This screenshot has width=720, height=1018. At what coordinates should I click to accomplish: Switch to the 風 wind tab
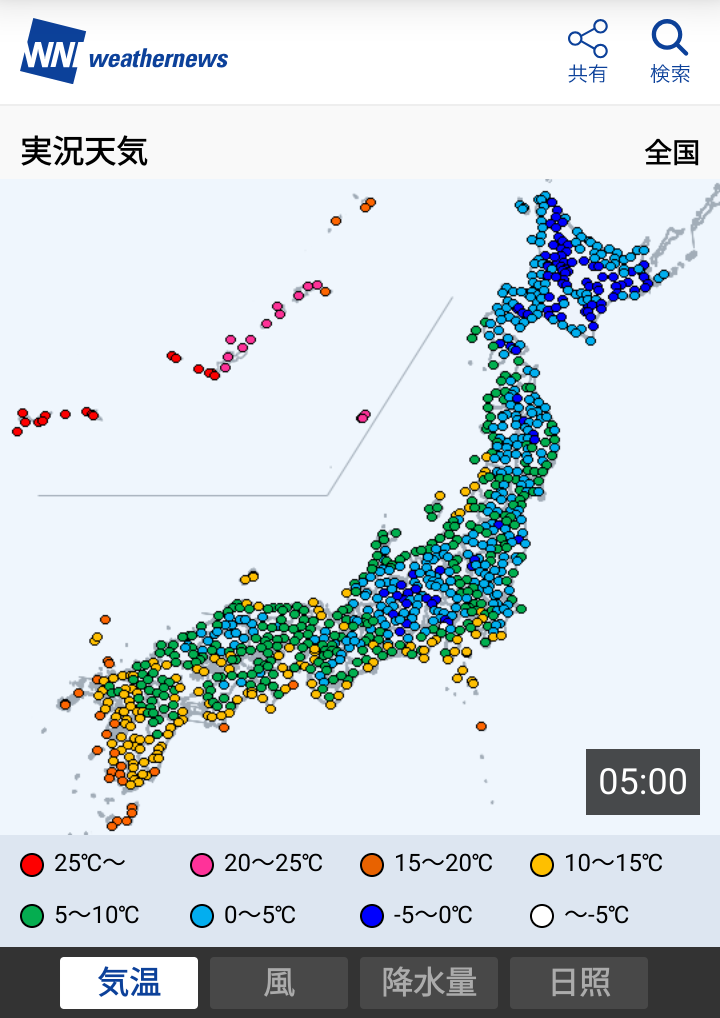click(x=279, y=982)
